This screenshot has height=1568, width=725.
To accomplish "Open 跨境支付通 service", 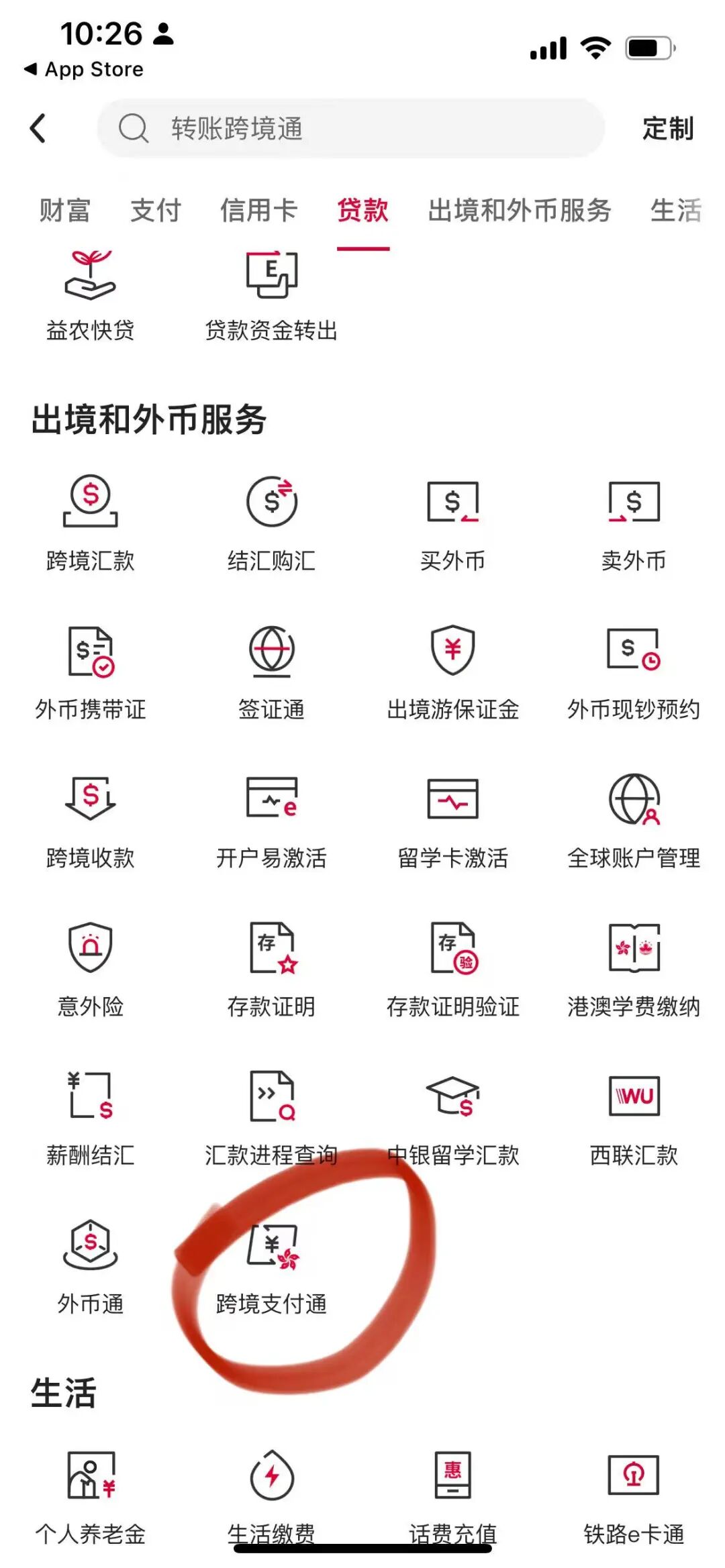I will pyautogui.click(x=272, y=1267).
